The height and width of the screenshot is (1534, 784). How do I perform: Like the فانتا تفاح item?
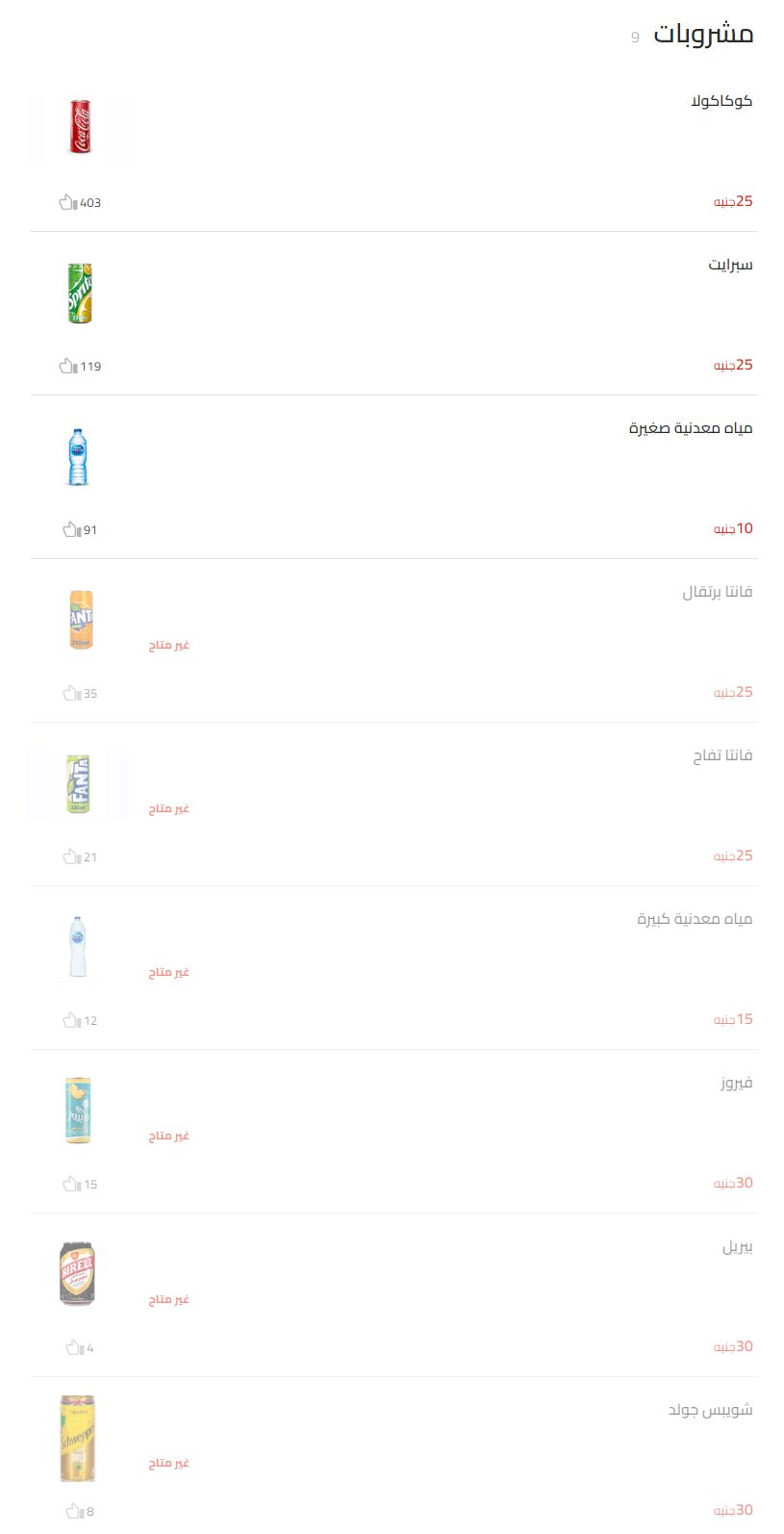click(71, 856)
